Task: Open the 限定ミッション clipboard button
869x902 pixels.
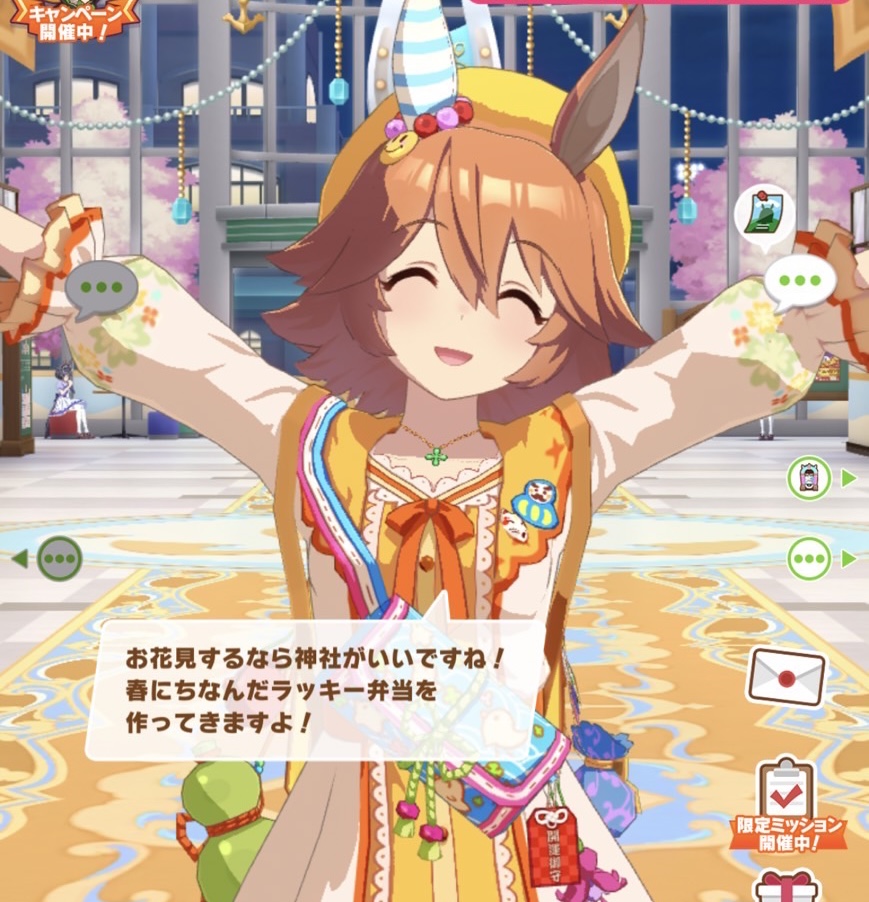Action: 786,806
